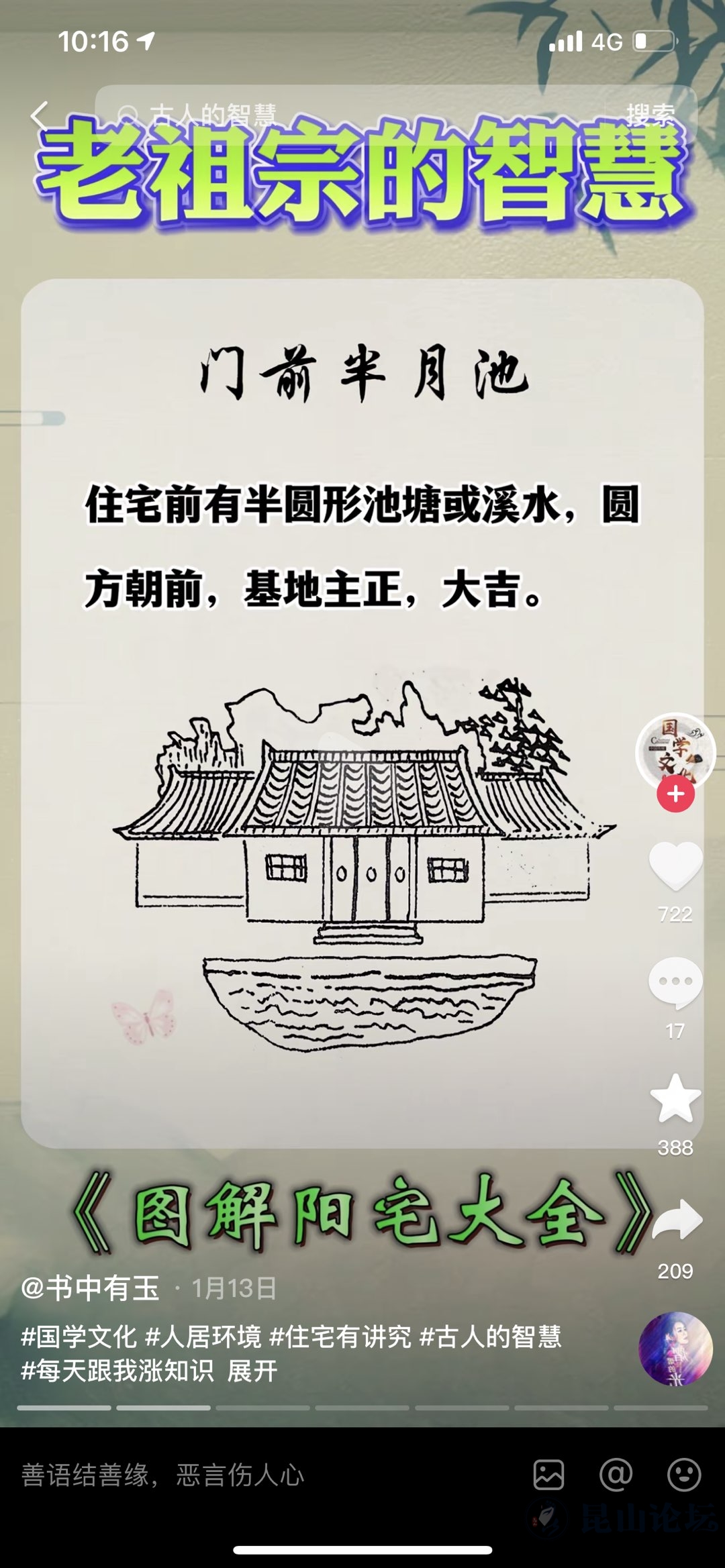The width and height of the screenshot is (725, 1568).
Task: Open the @书中有玉 profile
Action: (91, 1288)
